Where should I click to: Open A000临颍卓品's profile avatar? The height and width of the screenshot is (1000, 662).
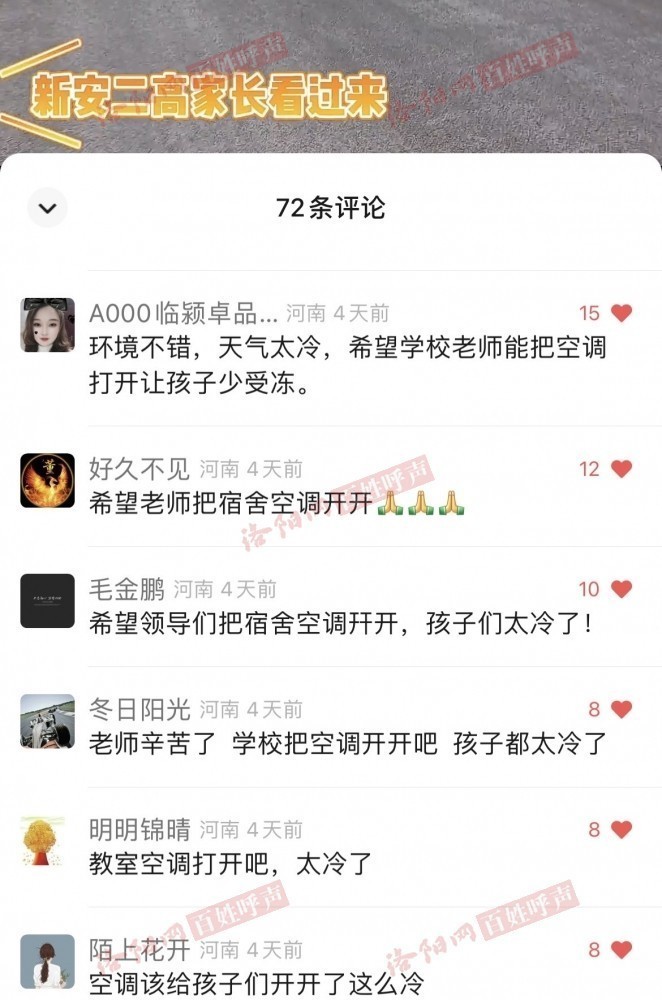click(47, 325)
